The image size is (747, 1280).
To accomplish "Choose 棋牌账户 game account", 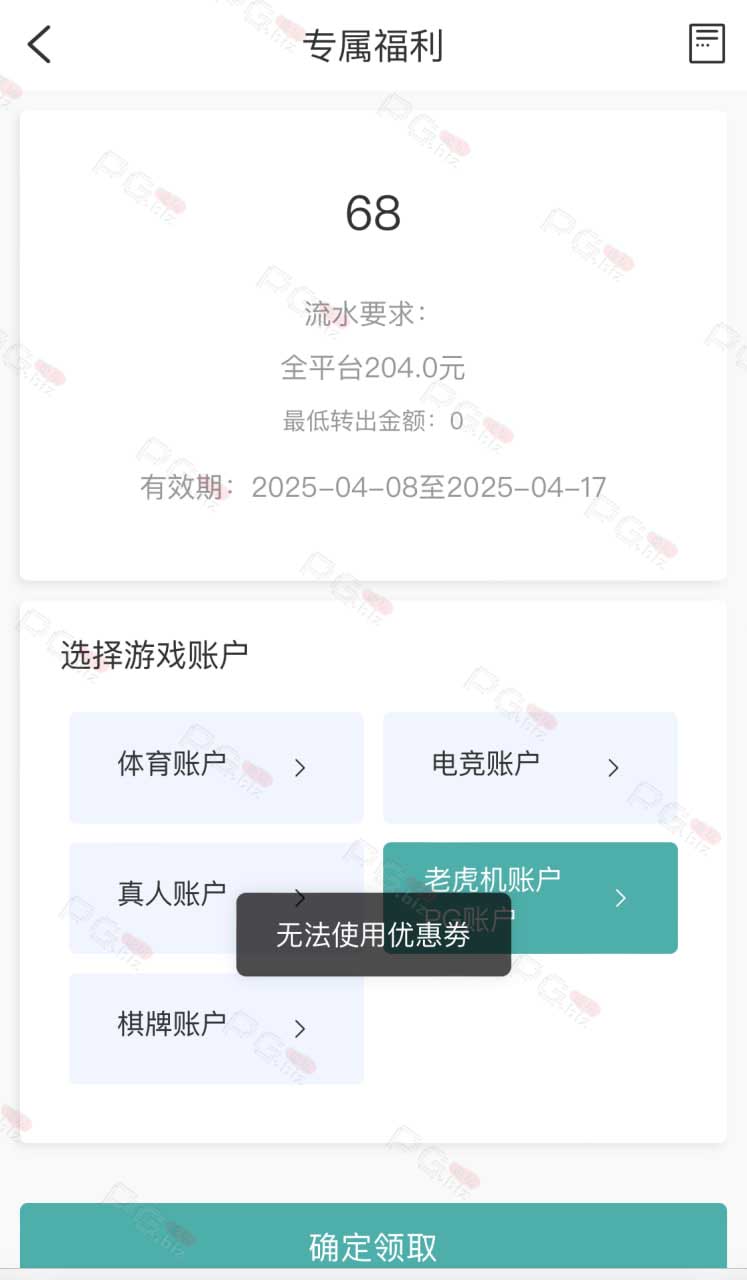I will pos(216,1028).
